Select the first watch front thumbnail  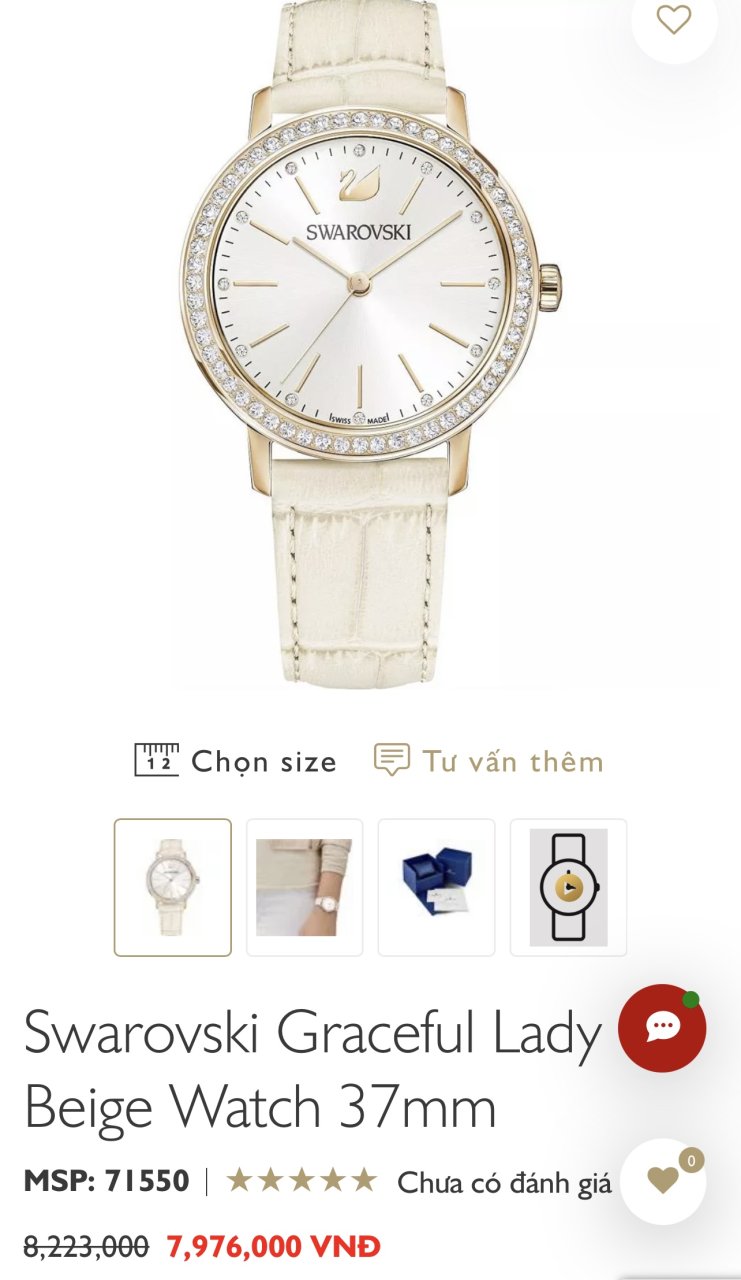173,887
